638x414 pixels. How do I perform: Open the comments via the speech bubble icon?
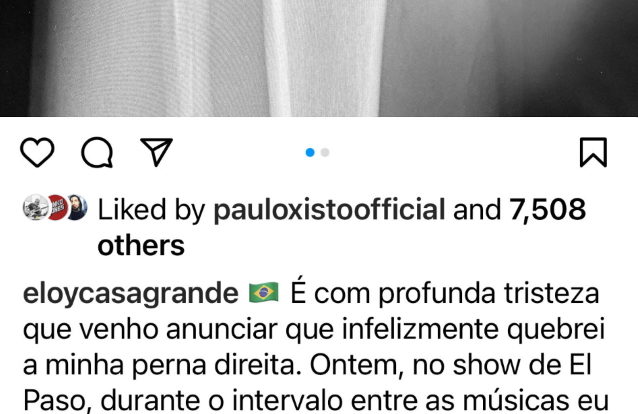[x=97, y=152]
